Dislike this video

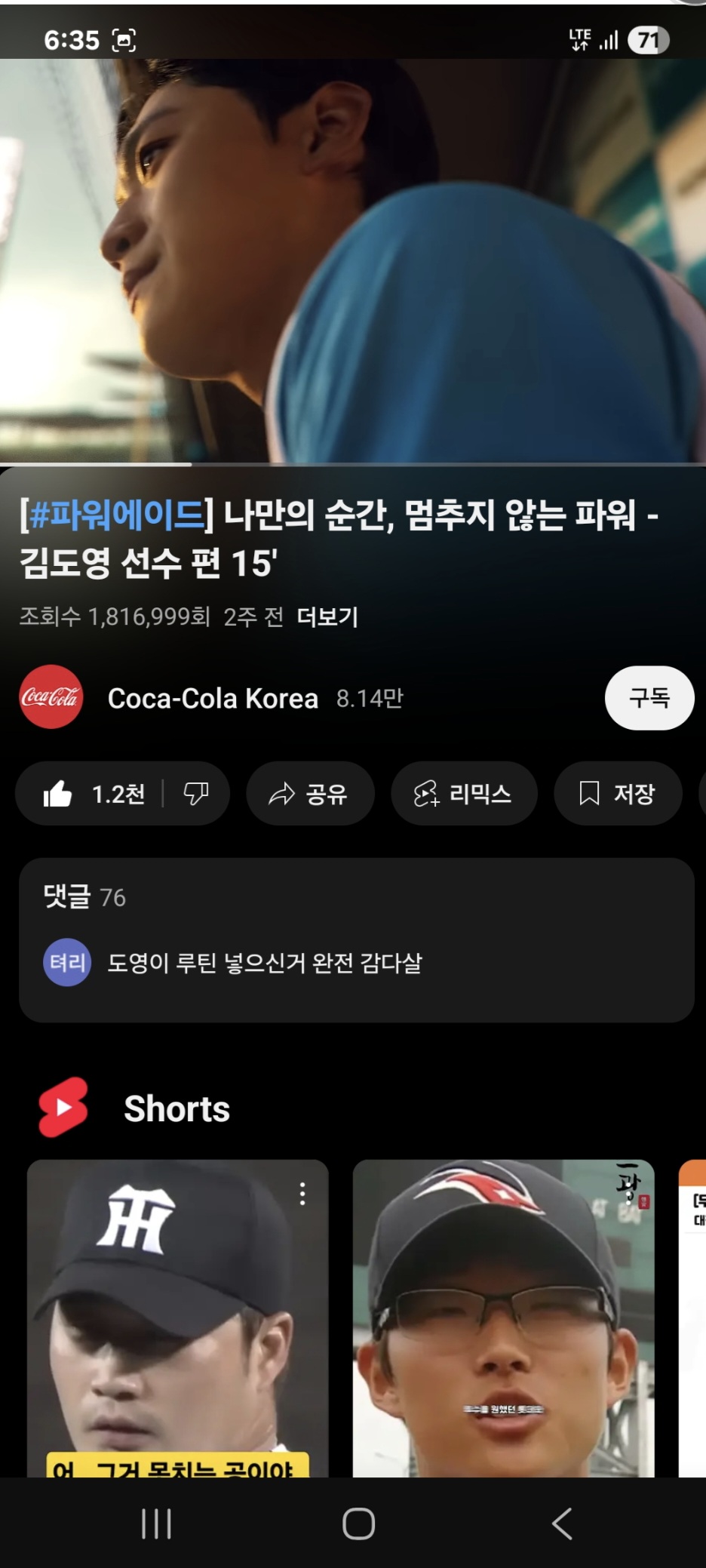click(x=196, y=794)
